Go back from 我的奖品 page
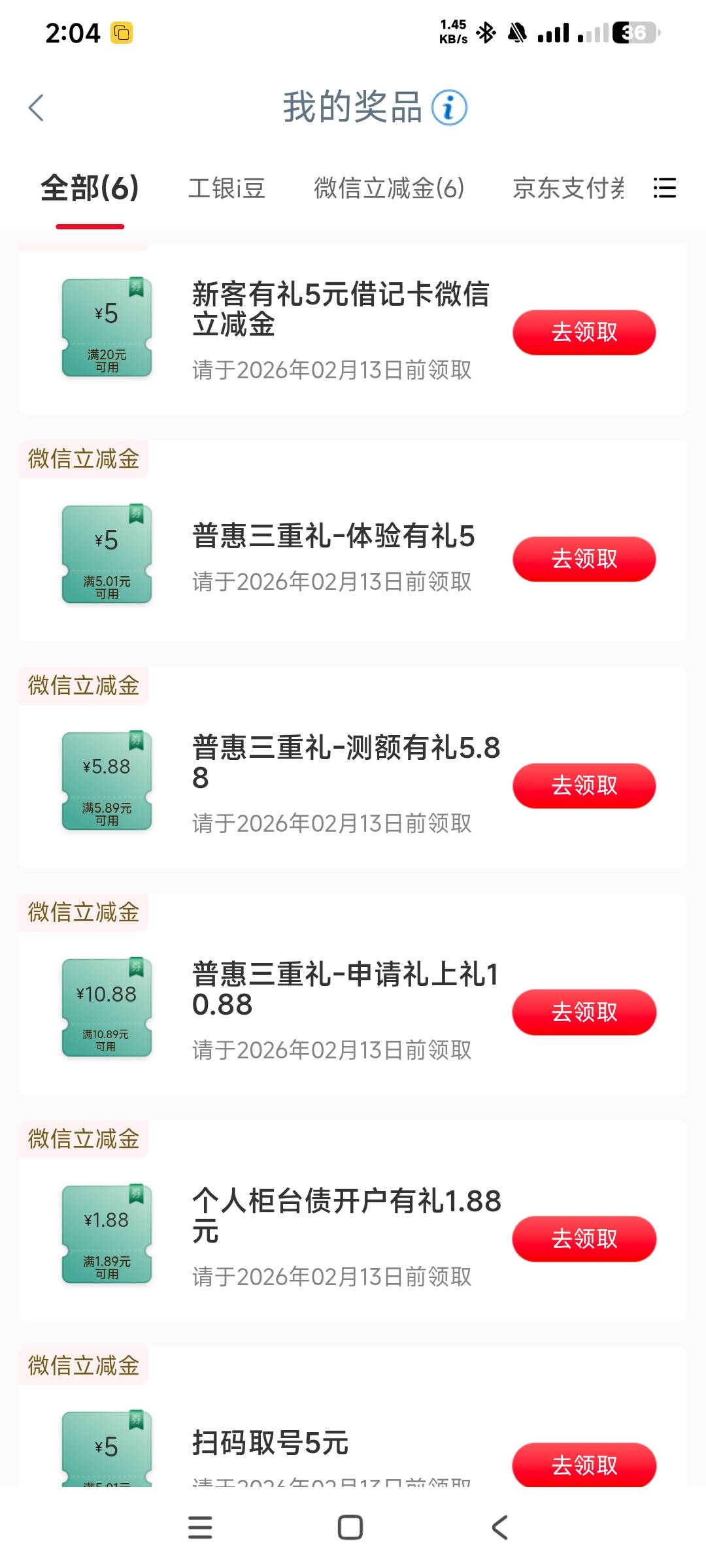 tap(37, 108)
